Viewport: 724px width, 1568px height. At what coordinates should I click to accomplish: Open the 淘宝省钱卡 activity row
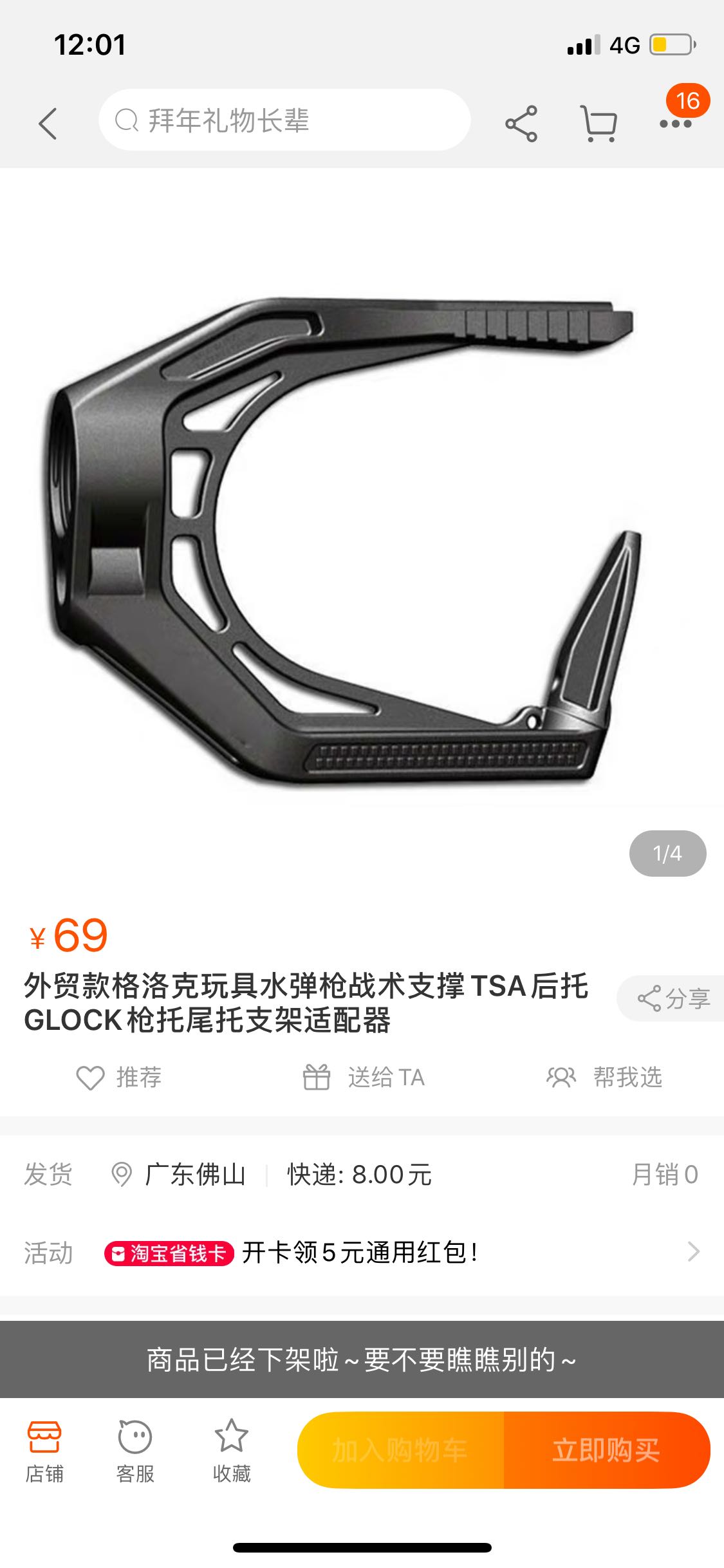[362, 1253]
